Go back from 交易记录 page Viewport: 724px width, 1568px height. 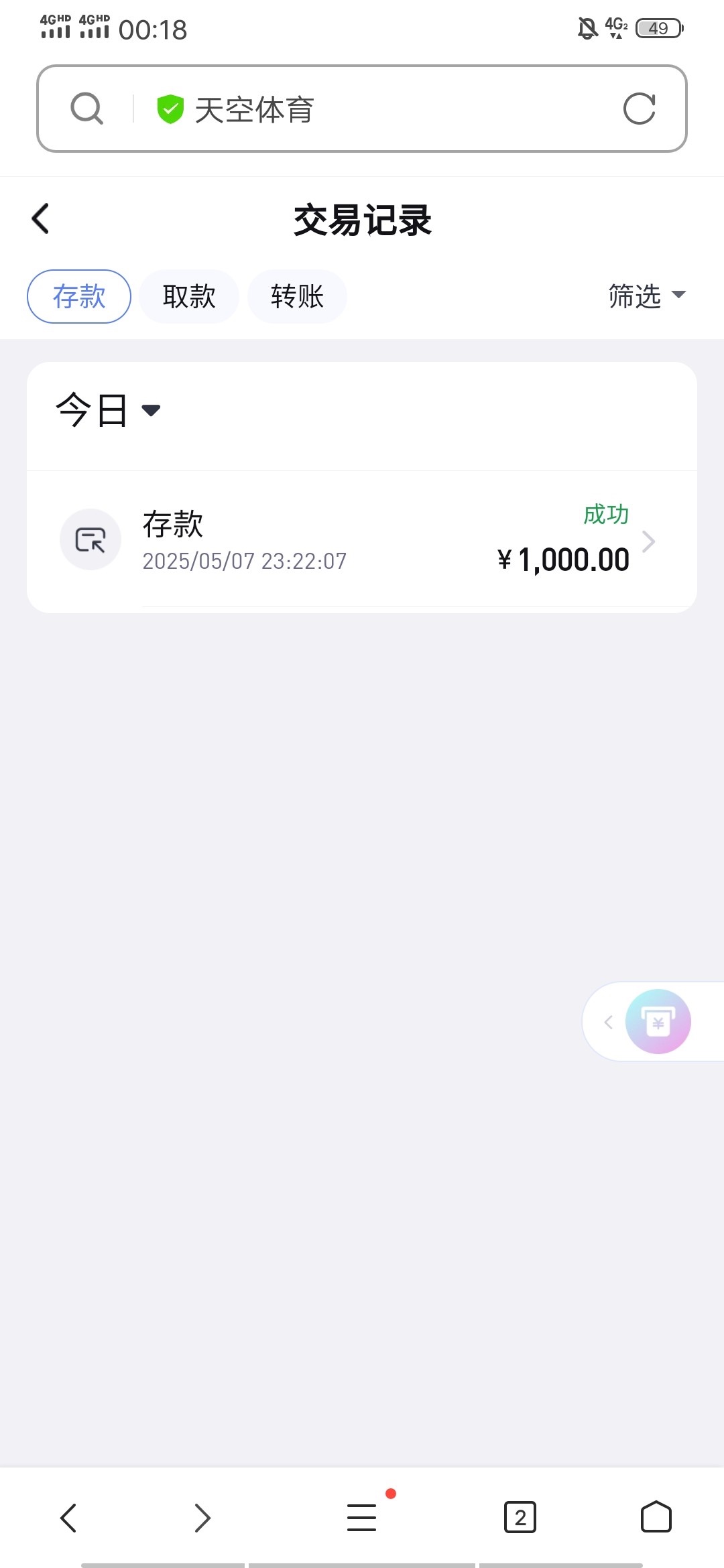[40, 218]
